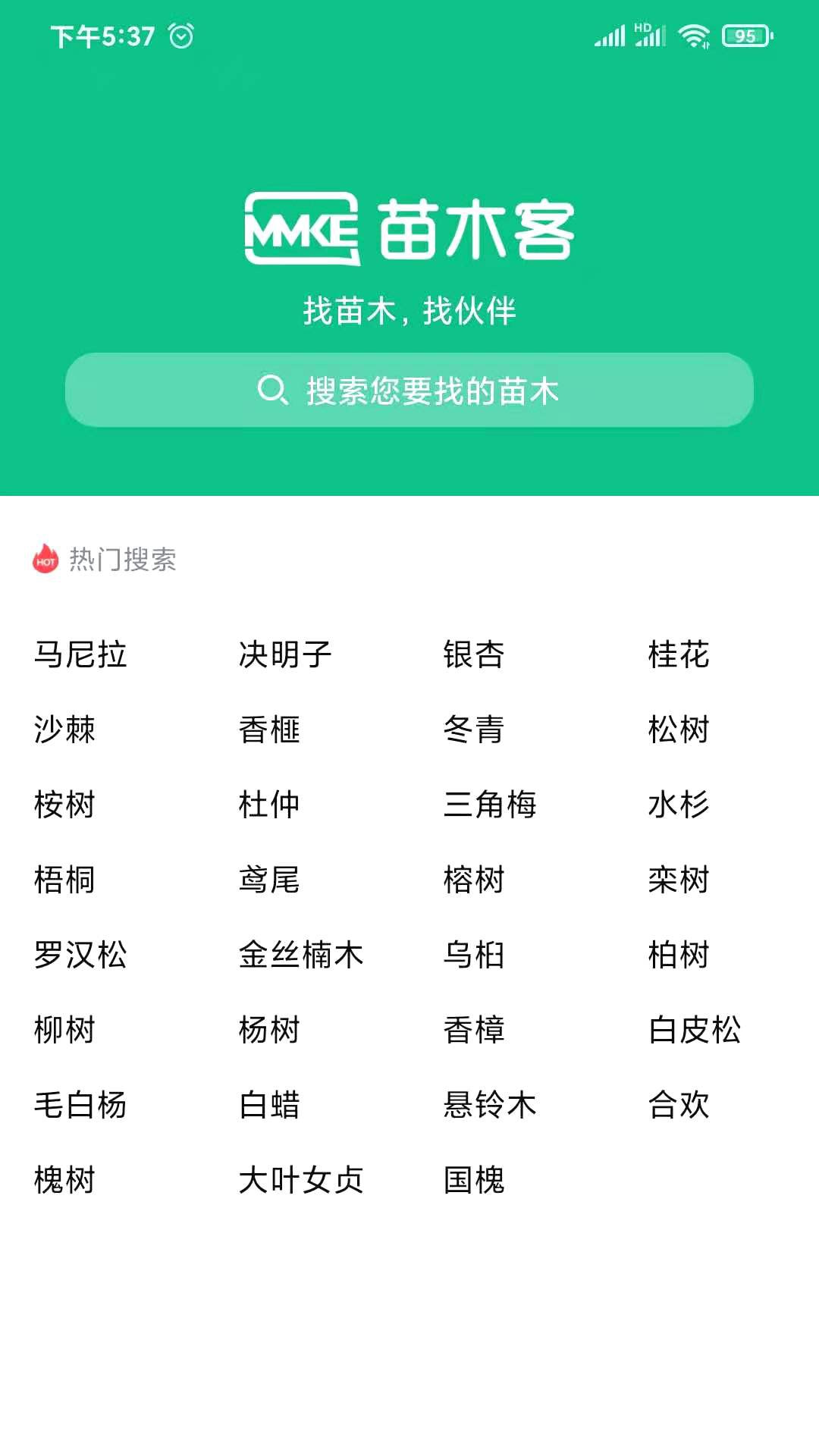Select the 冬青 keyword
Image resolution: width=819 pixels, height=1456 pixels.
474,730
